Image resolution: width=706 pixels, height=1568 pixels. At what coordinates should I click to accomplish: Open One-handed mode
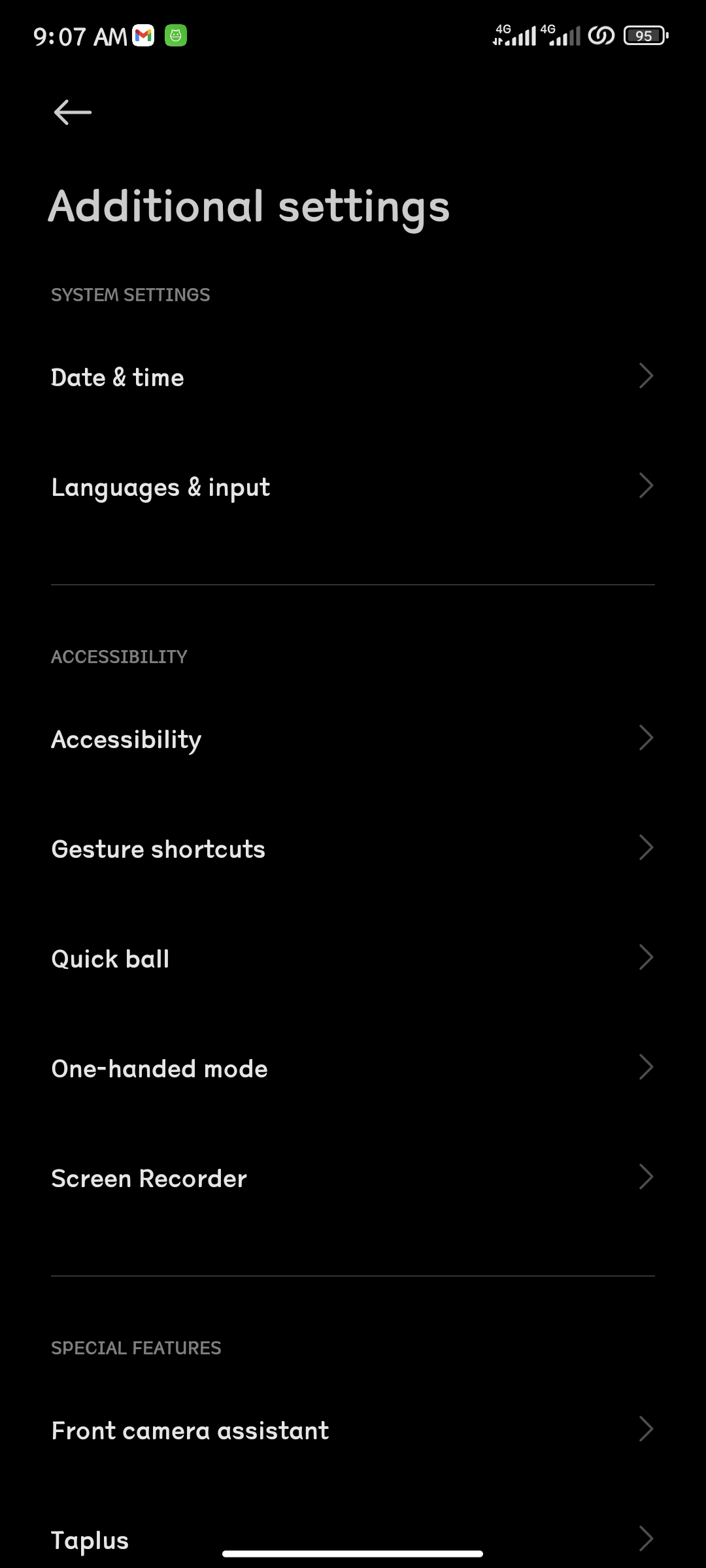point(353,1068)
